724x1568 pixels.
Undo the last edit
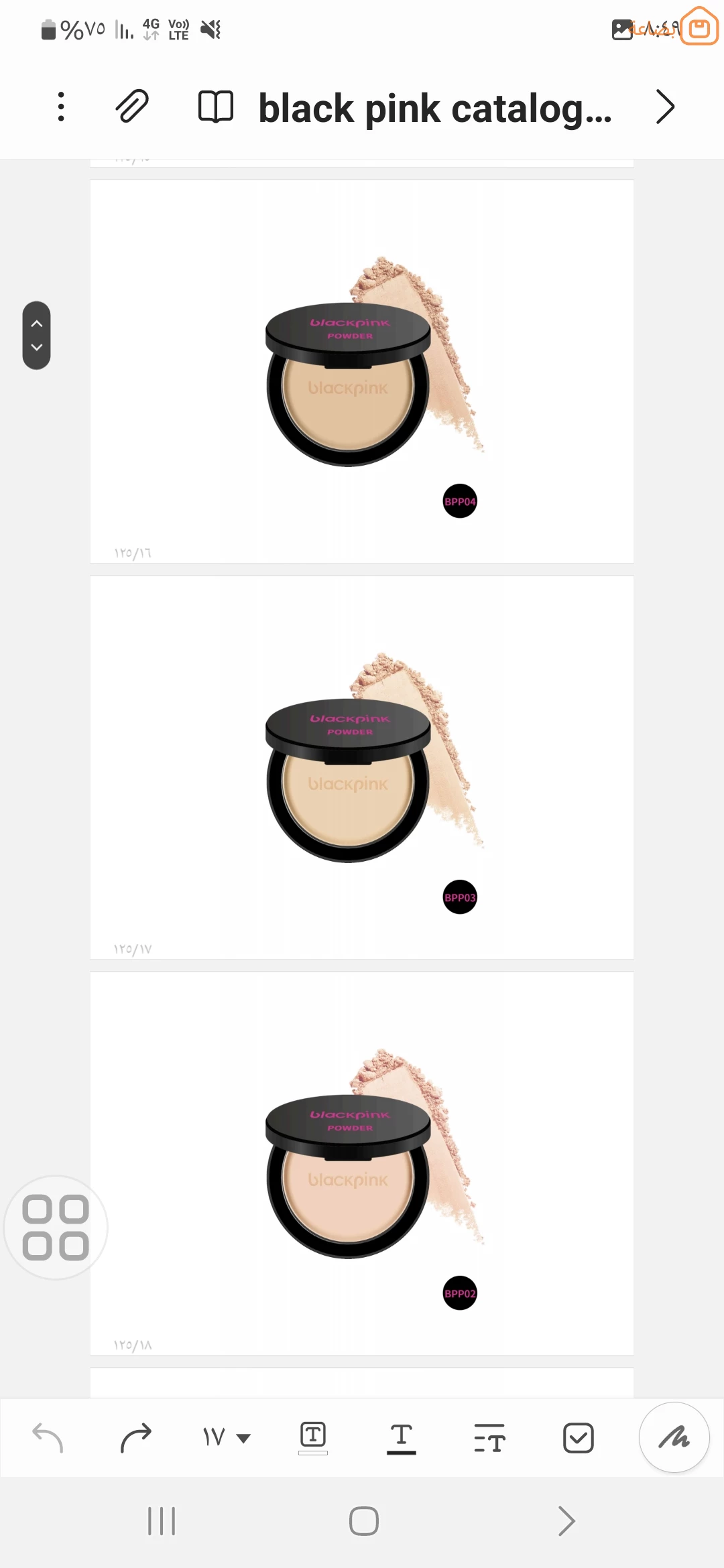point(48,1437)
